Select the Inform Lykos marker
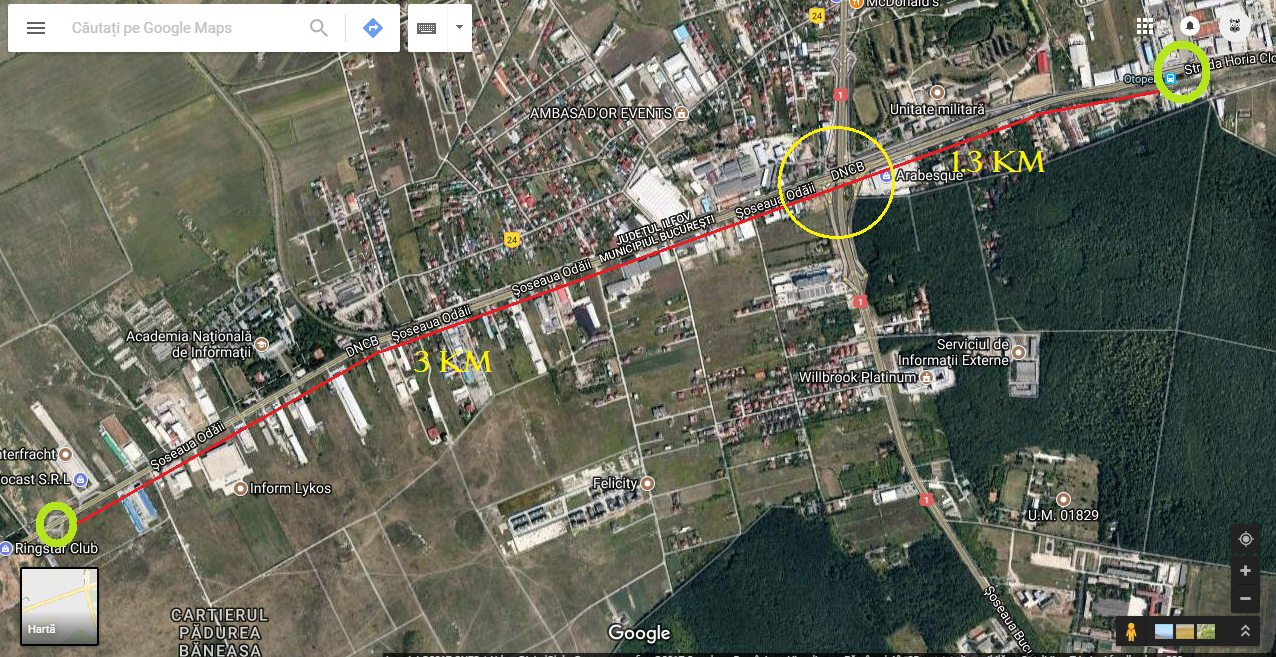 click(240, 488)
